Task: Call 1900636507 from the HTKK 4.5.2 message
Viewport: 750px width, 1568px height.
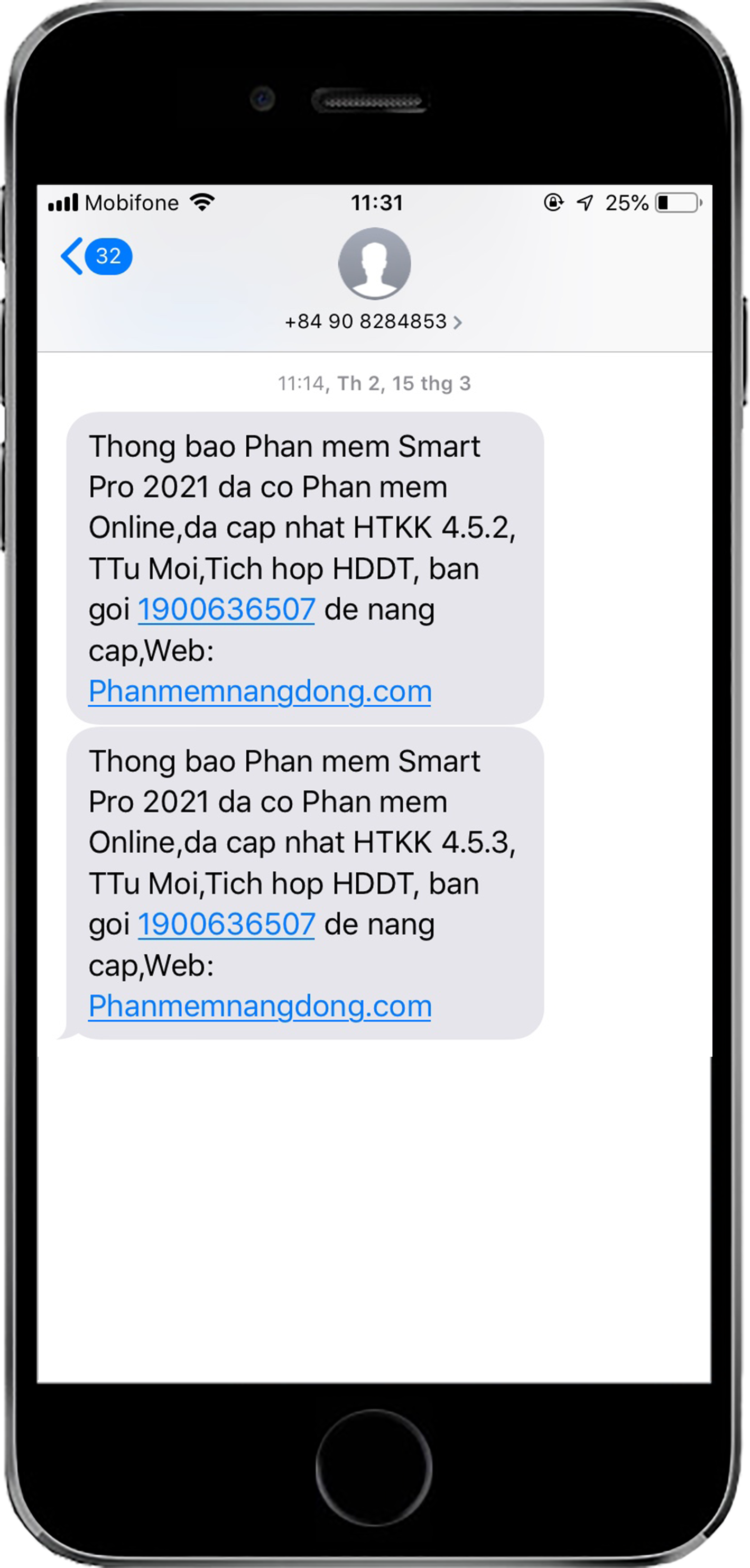Action: 226,610
